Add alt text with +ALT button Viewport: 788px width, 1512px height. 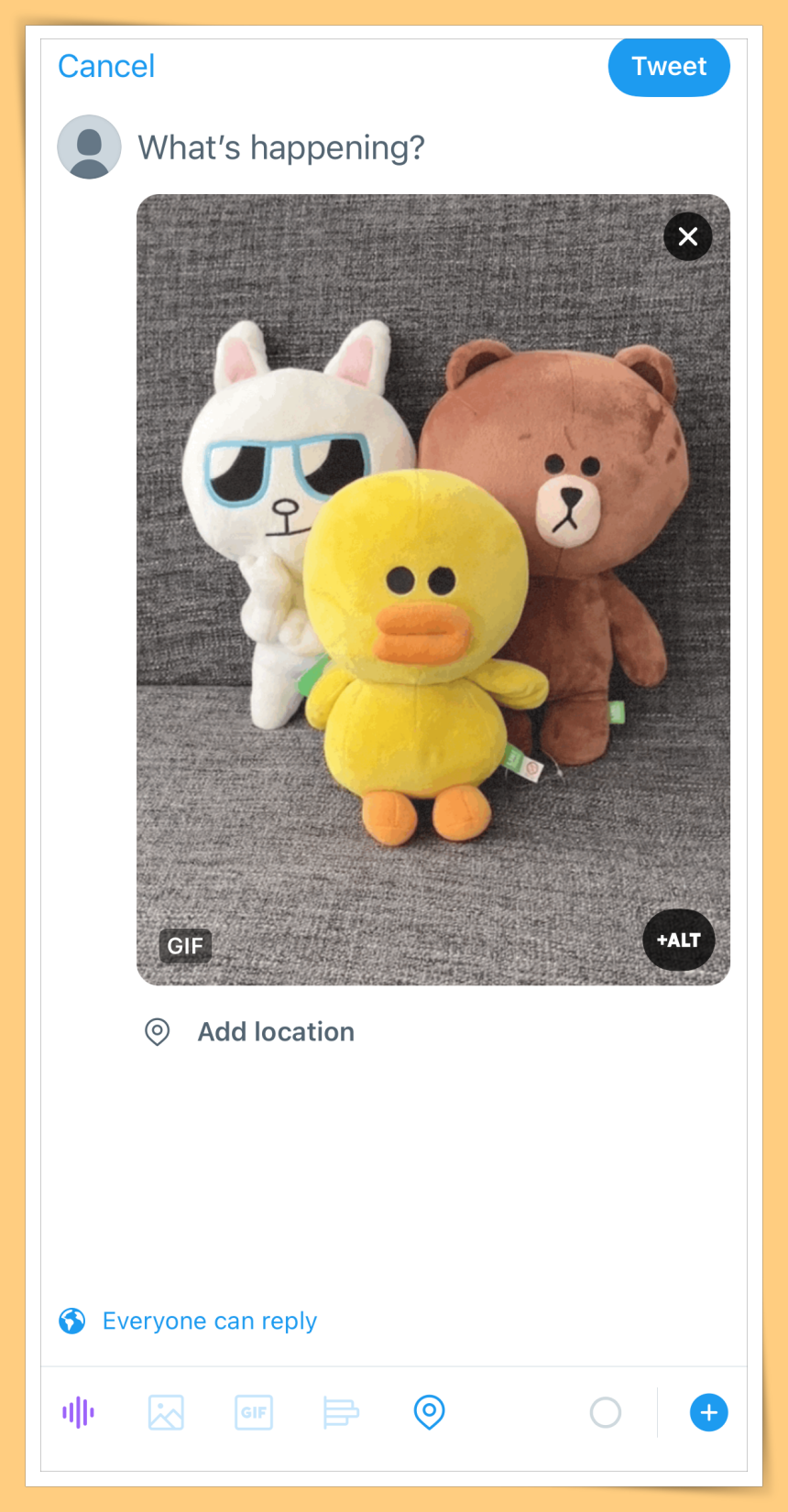678,940
